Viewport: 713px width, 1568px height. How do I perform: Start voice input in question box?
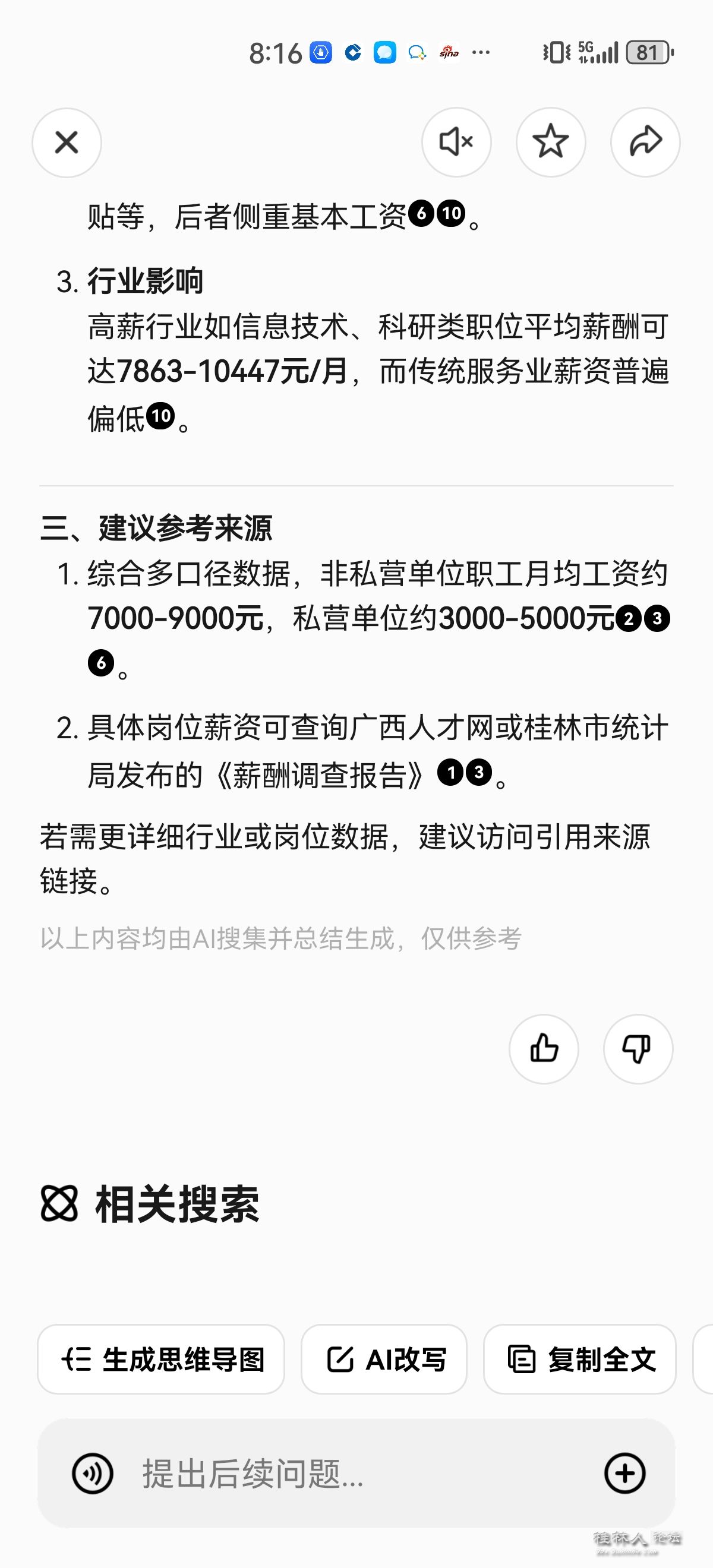tap(93, 1474)
